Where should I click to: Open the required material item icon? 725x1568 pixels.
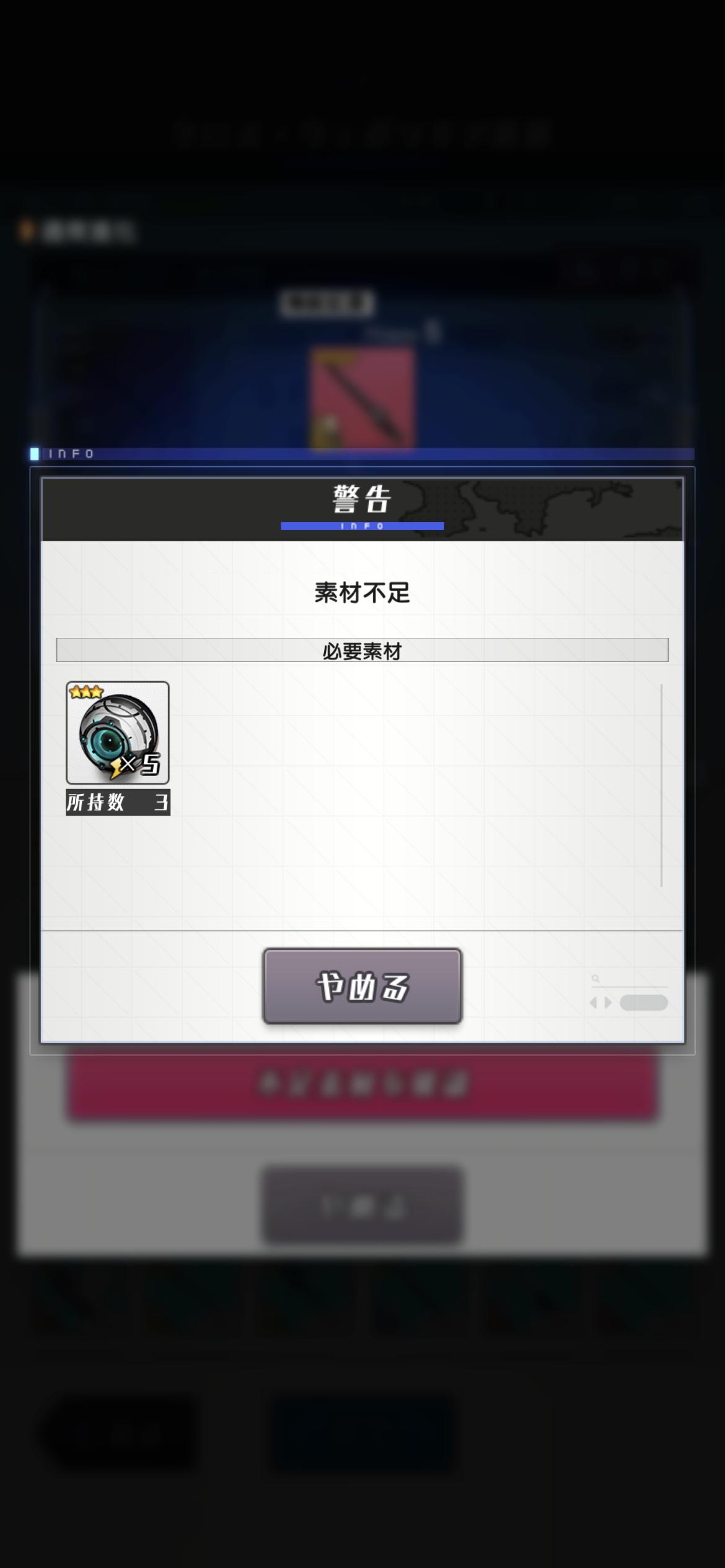117,733
